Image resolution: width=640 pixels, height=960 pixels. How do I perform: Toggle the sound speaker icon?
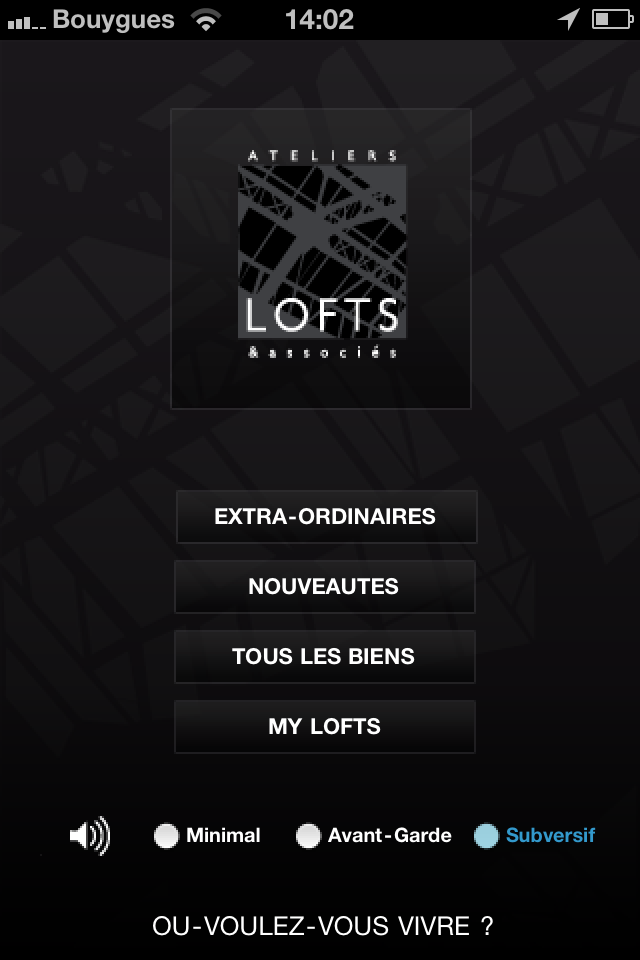pyautogui.click(x=89, y=836)
